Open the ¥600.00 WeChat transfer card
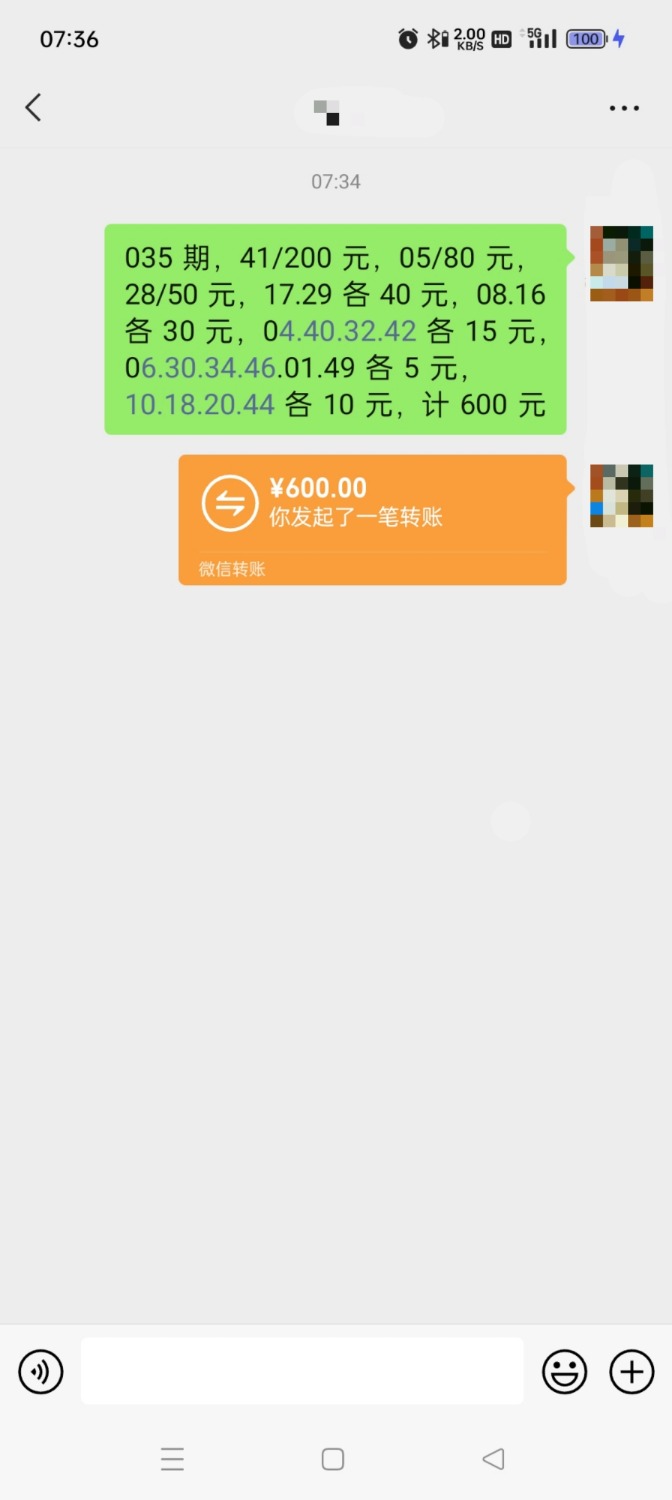The image size is (672, 1500). coord(372,519)
